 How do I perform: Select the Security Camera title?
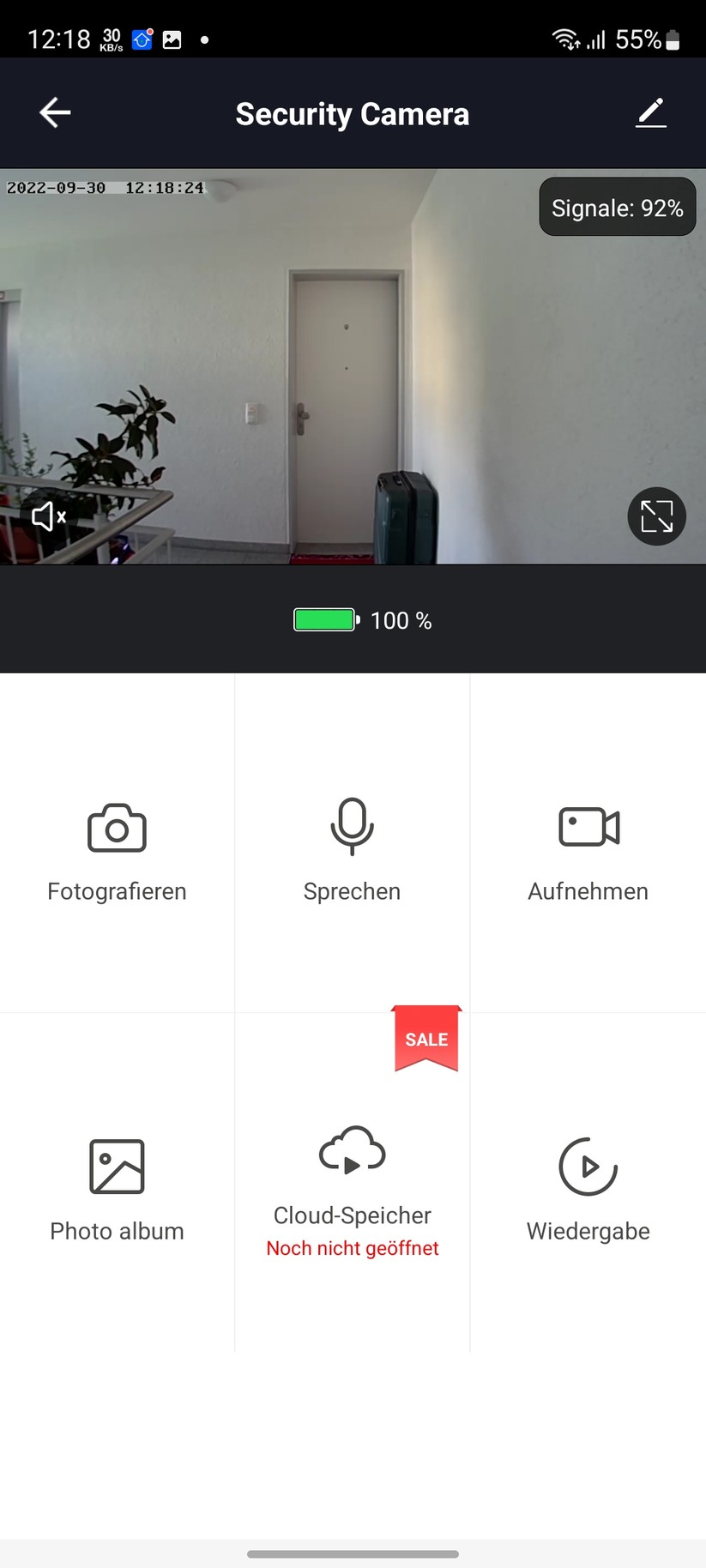coord(353,113)
